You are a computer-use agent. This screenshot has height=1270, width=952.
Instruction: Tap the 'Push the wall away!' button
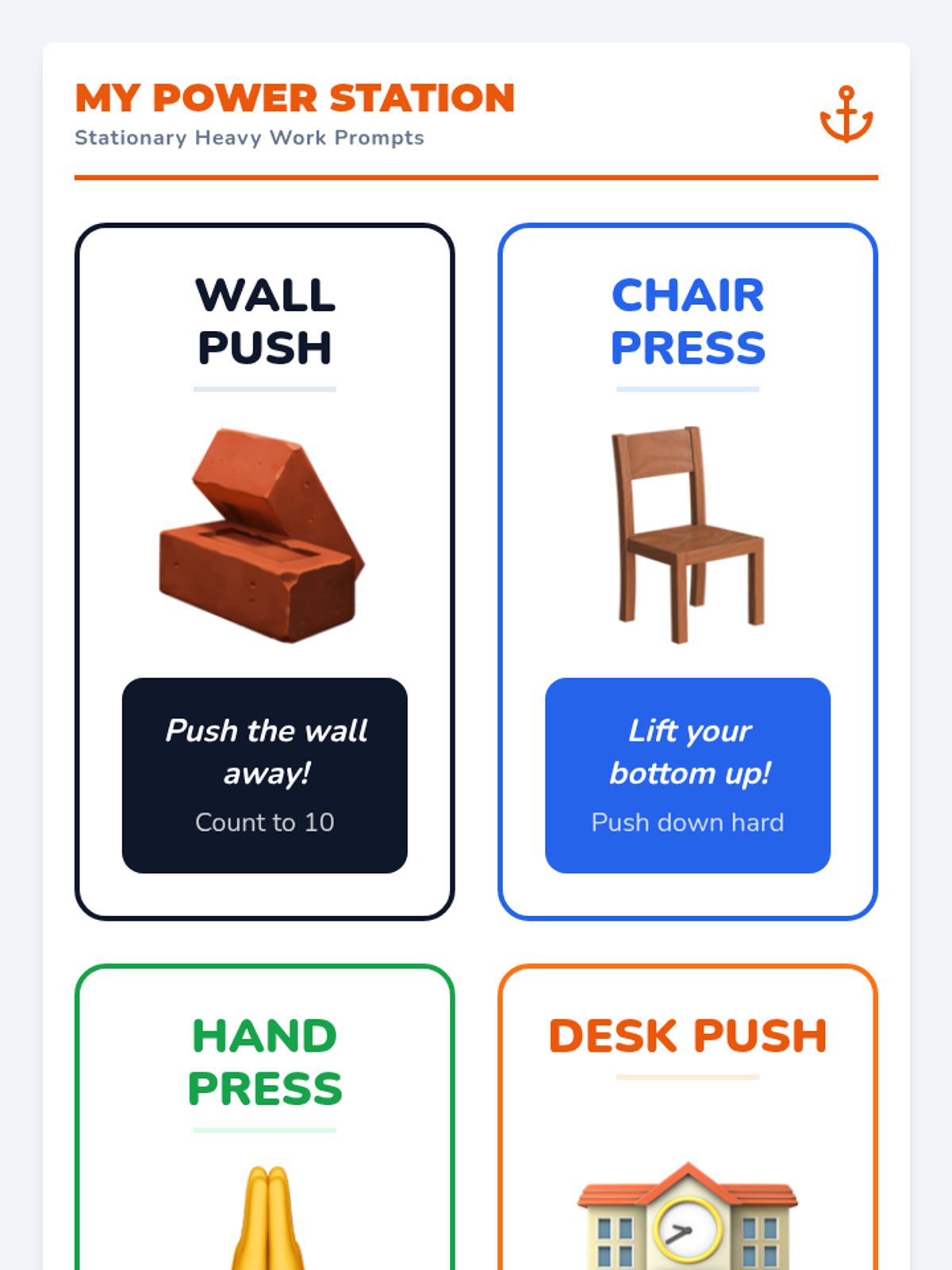click(x=265, y=775)
